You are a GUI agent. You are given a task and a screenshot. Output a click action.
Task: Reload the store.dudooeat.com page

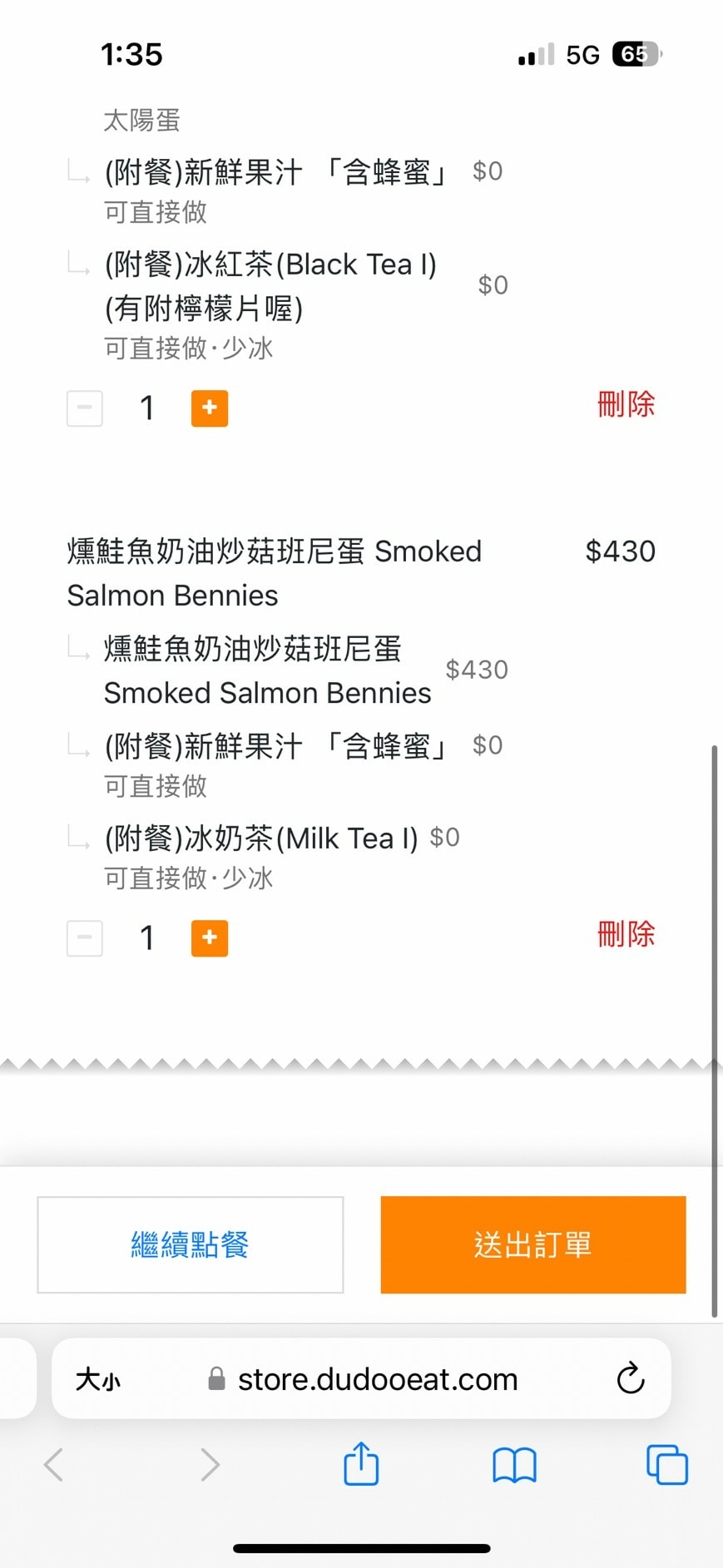pos(631,1378)
